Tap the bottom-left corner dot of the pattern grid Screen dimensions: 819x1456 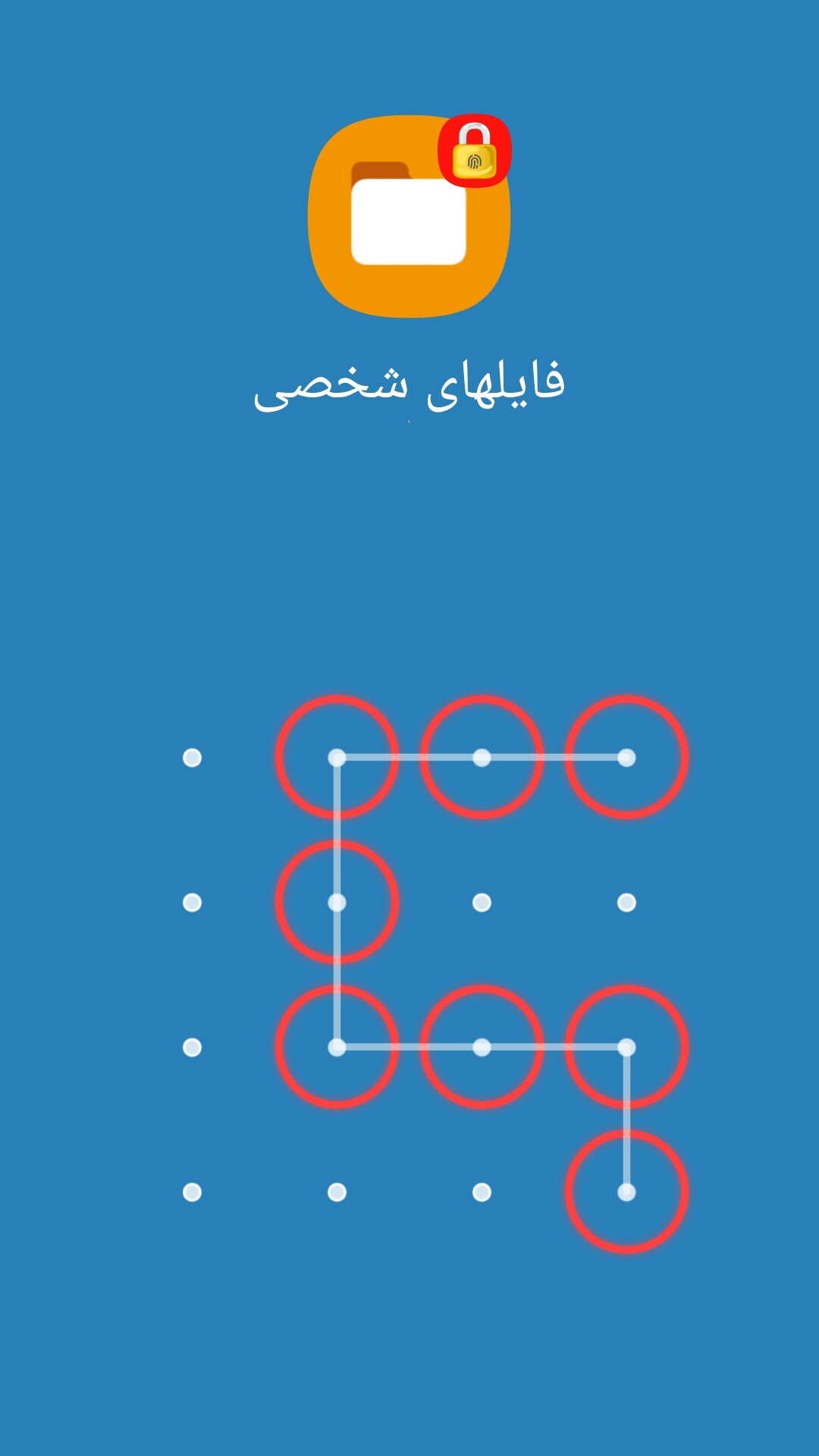[x=192, y=1191]
